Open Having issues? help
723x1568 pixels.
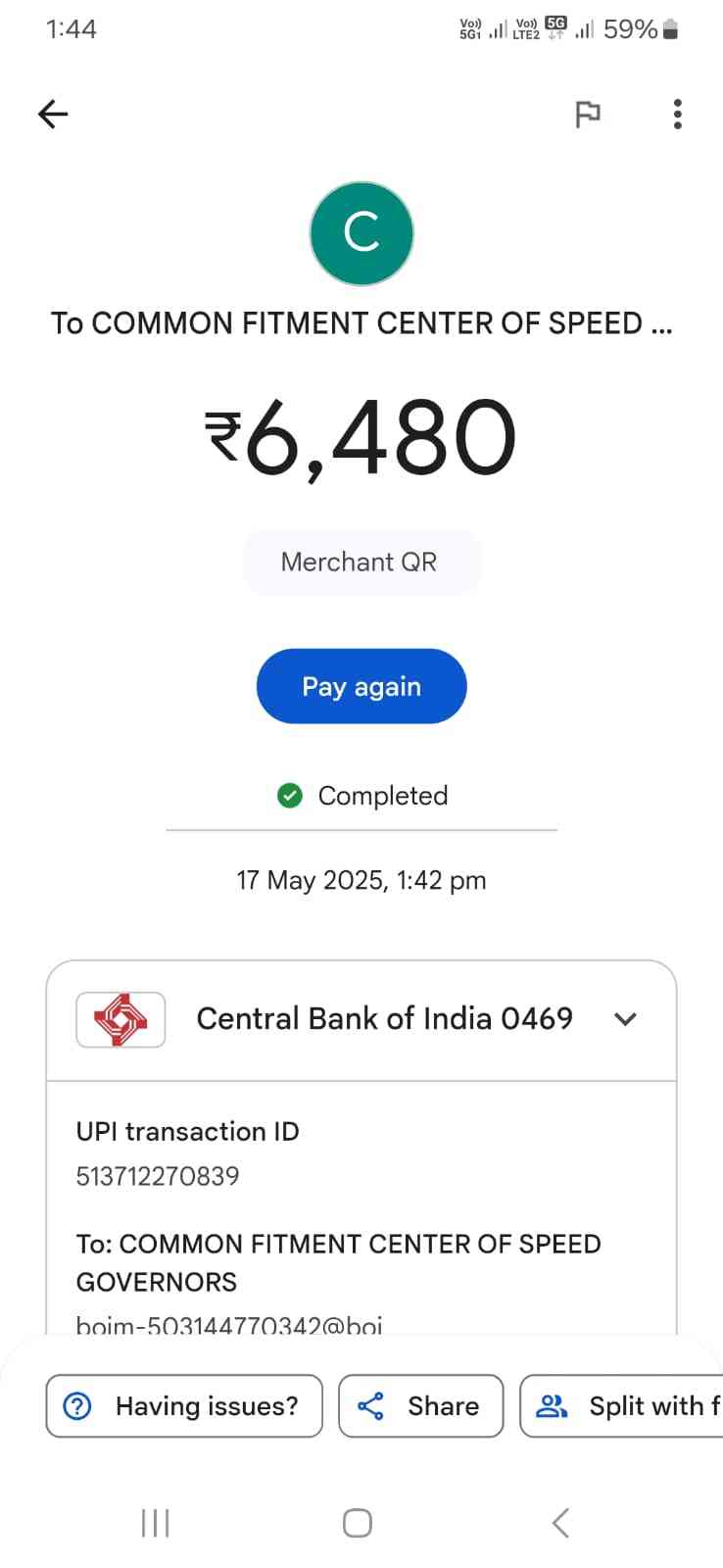point(184,1406)
